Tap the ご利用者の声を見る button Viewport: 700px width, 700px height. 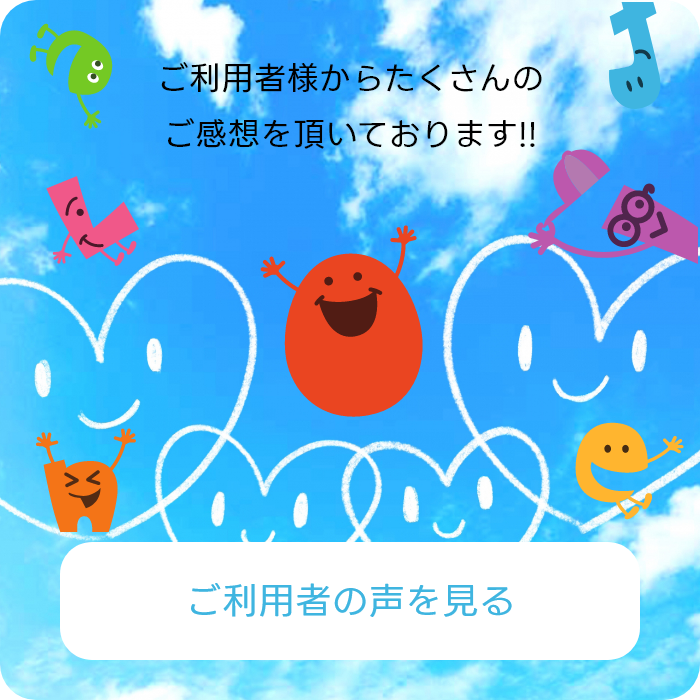click(x=350, y=601)
